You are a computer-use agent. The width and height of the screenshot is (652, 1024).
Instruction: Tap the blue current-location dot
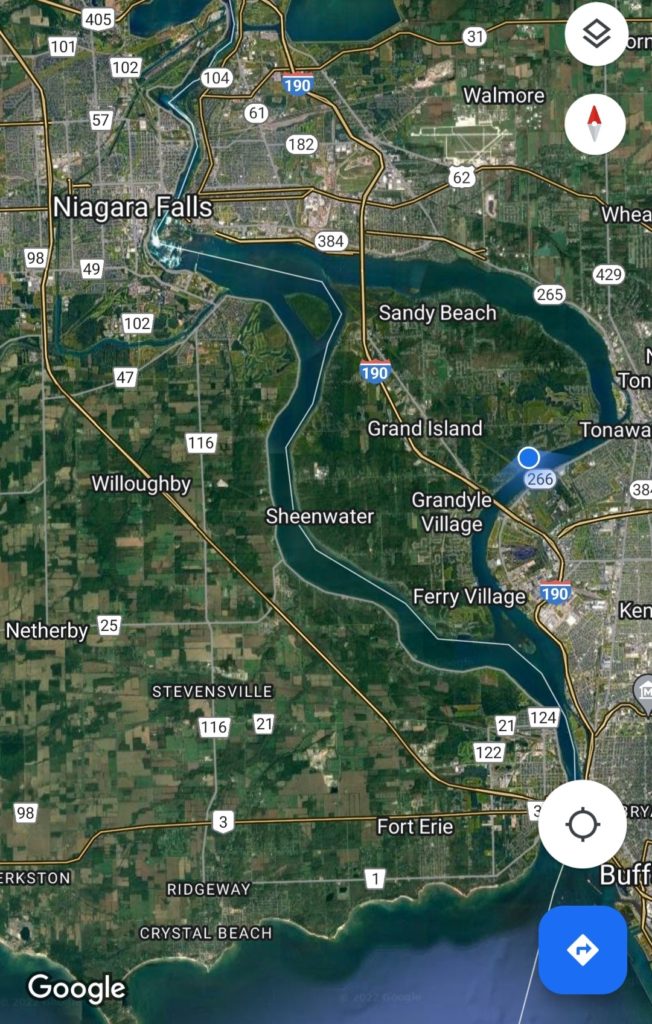[529, 458]
